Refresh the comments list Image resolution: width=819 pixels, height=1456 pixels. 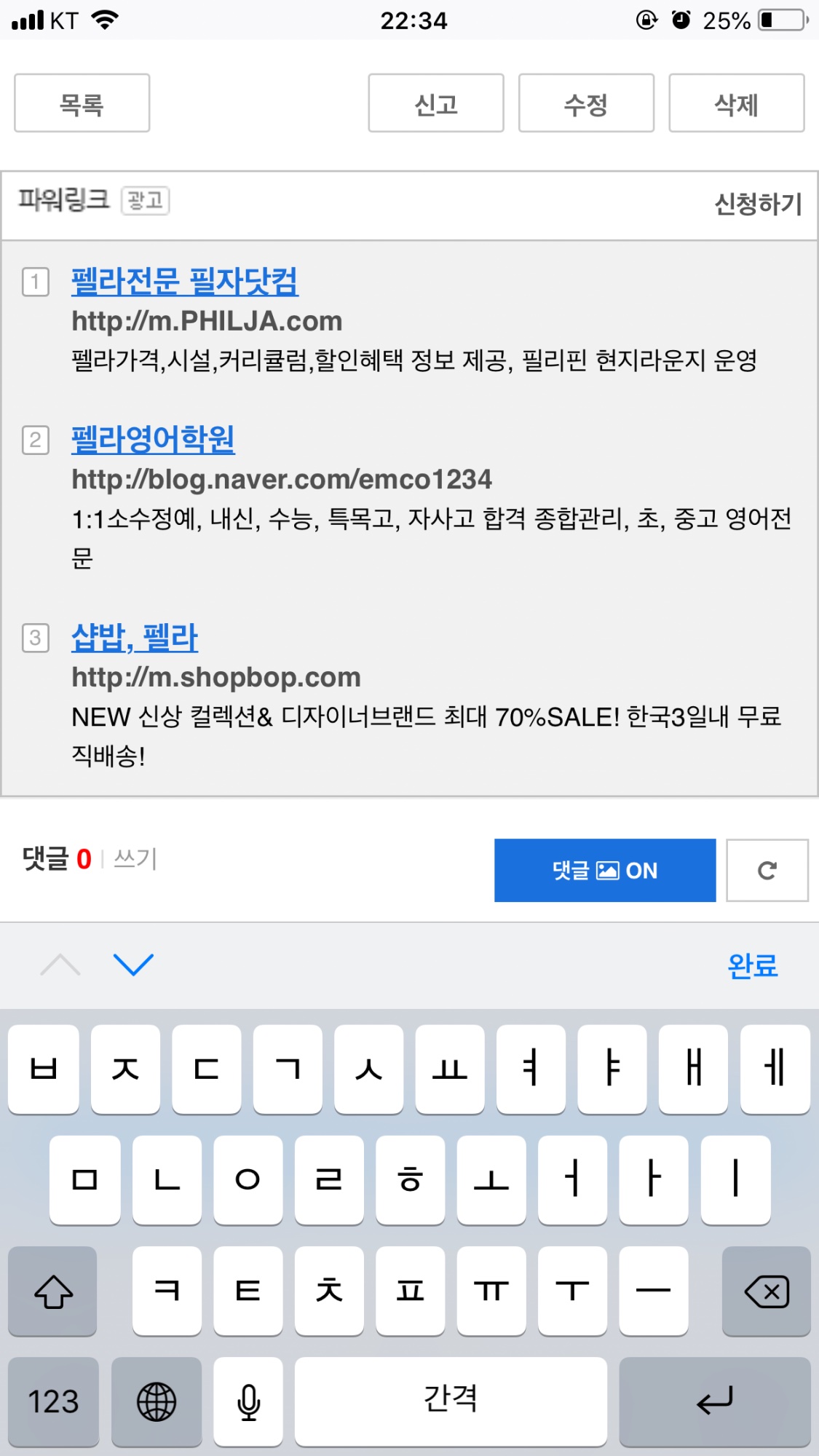point(767,871)
